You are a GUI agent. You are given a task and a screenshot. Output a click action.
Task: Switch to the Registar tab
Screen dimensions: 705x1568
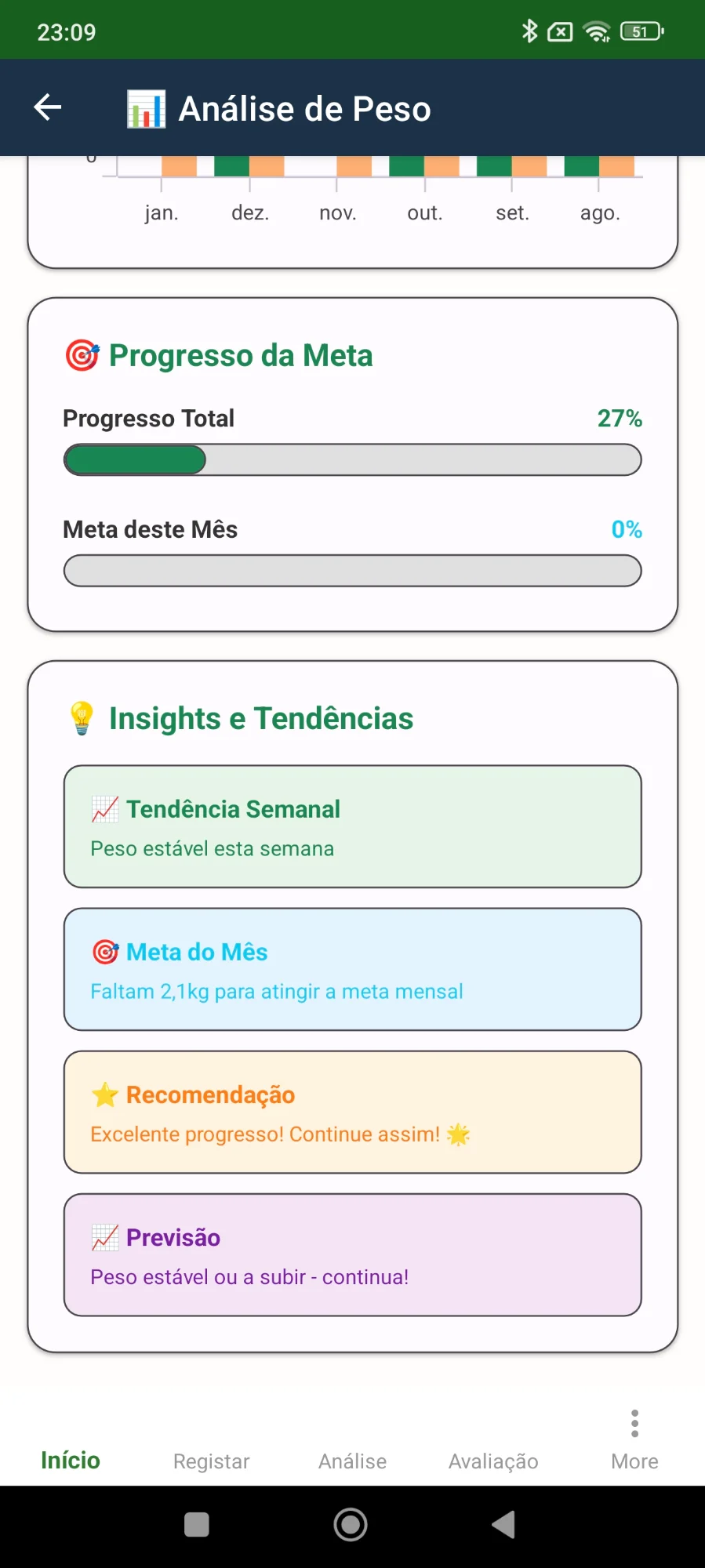click(211, 1461)
